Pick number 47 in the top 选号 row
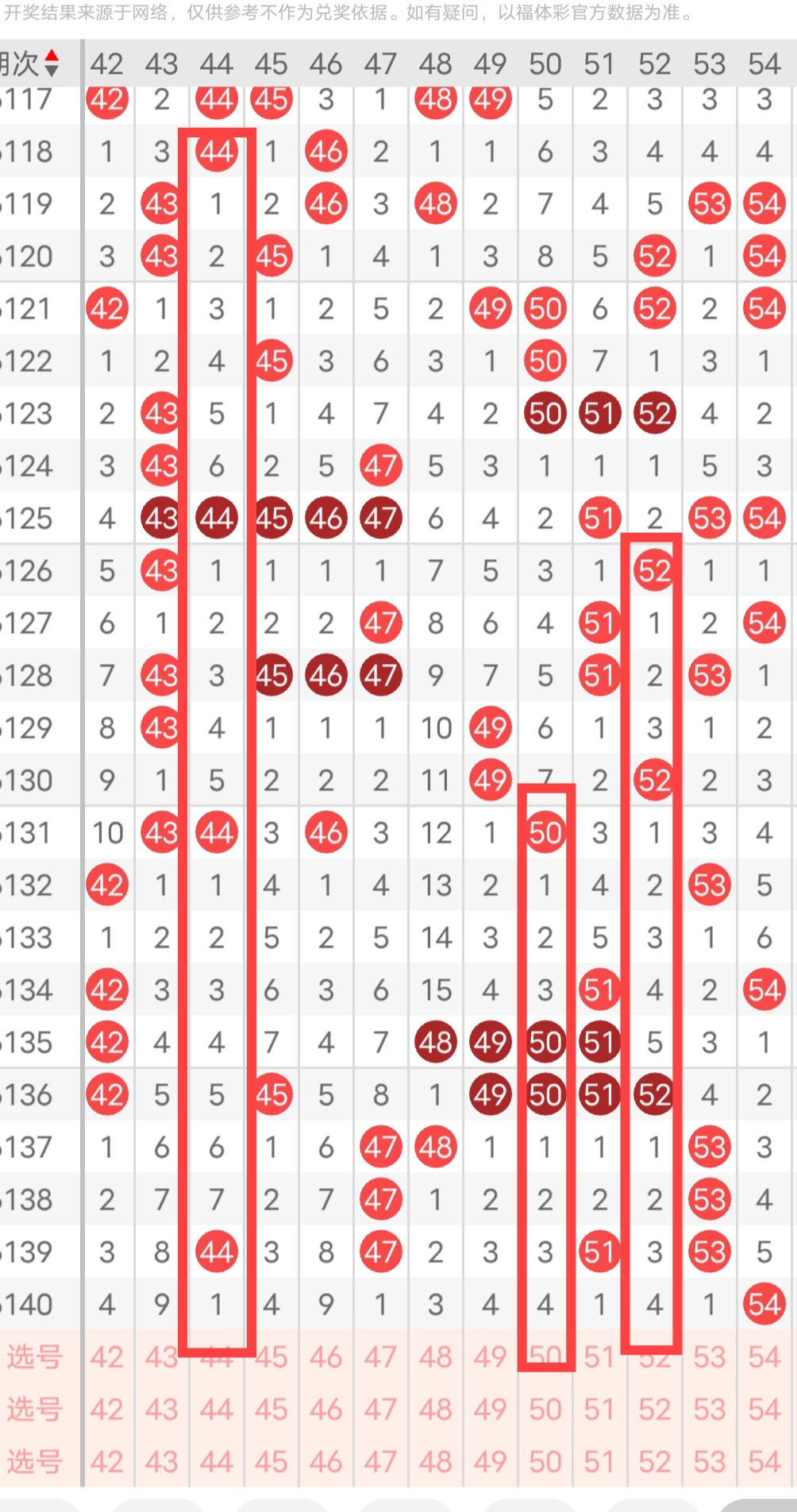Screen dimensions: 797x1512 380,1357
